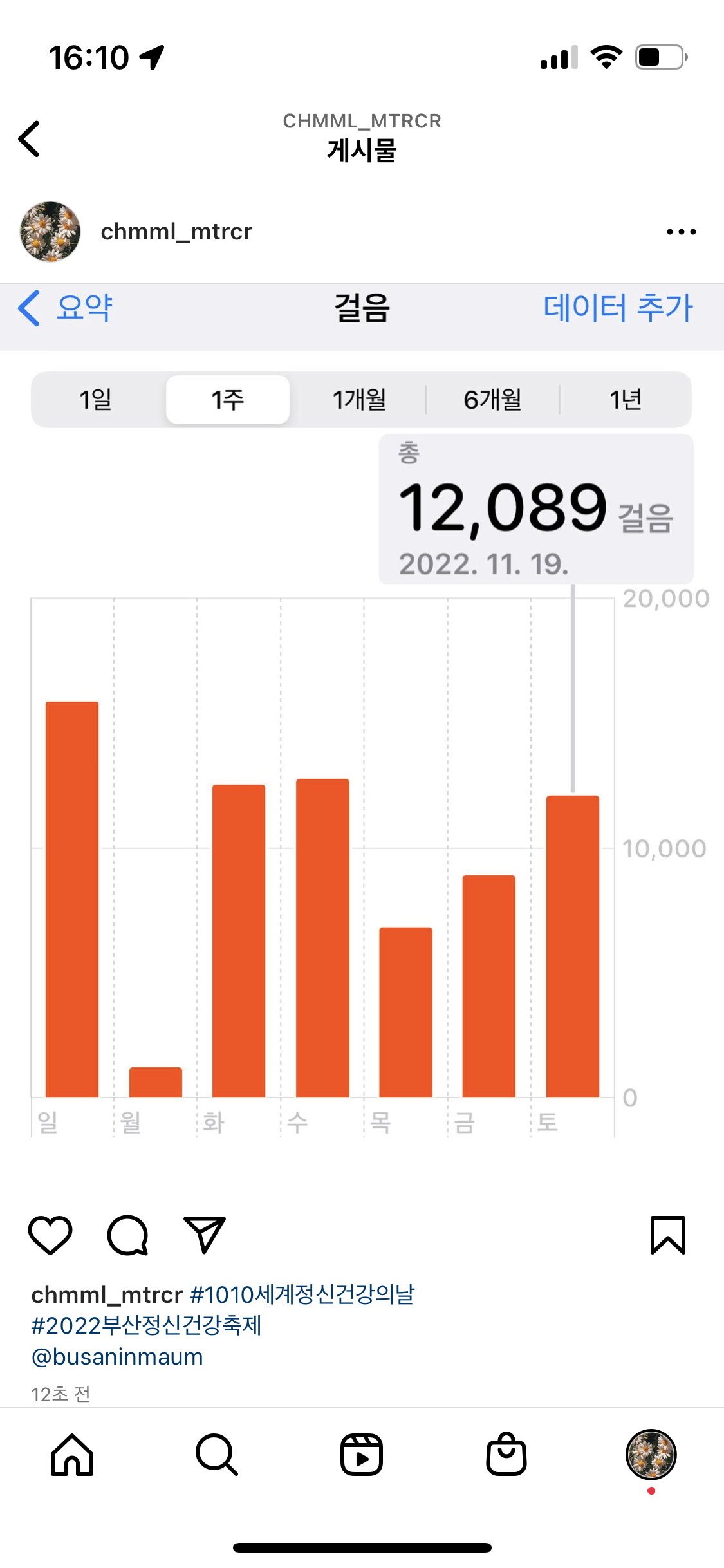Image resolution: width=724 pixels, height=1568 pixels.
Task: Like this post with the heart
Action: (50, 1235)
